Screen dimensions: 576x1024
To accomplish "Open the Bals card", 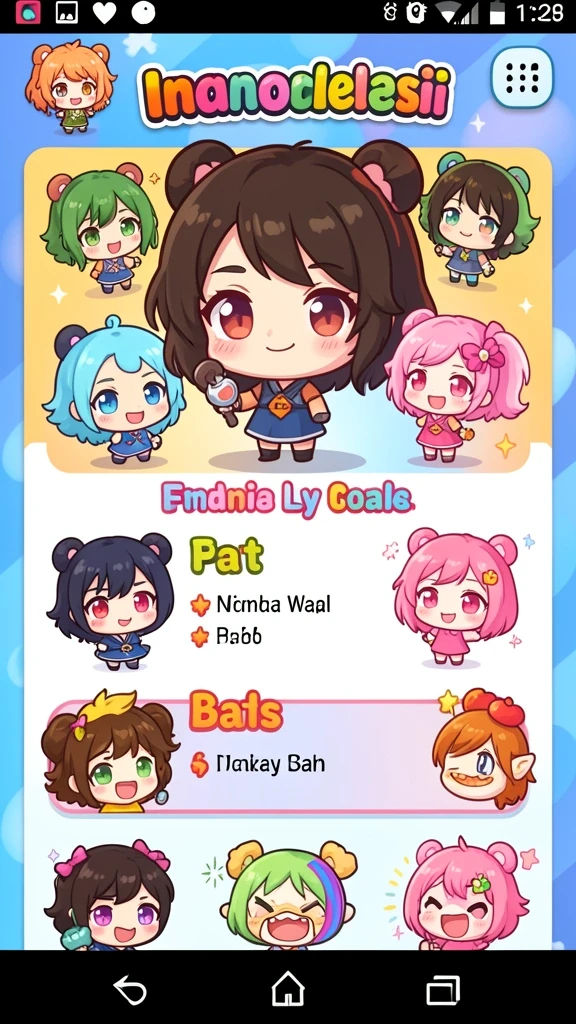I will coord(288,756).
